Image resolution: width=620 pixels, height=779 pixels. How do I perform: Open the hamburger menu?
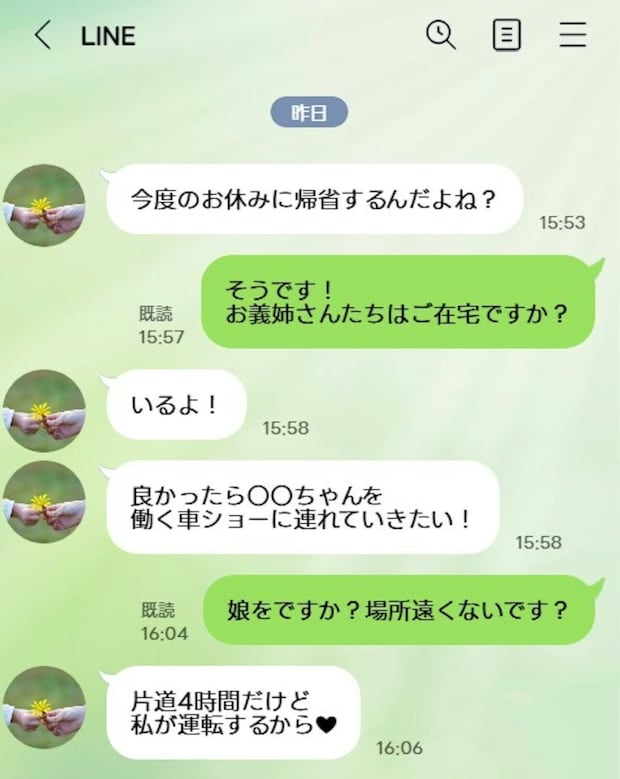573,36
